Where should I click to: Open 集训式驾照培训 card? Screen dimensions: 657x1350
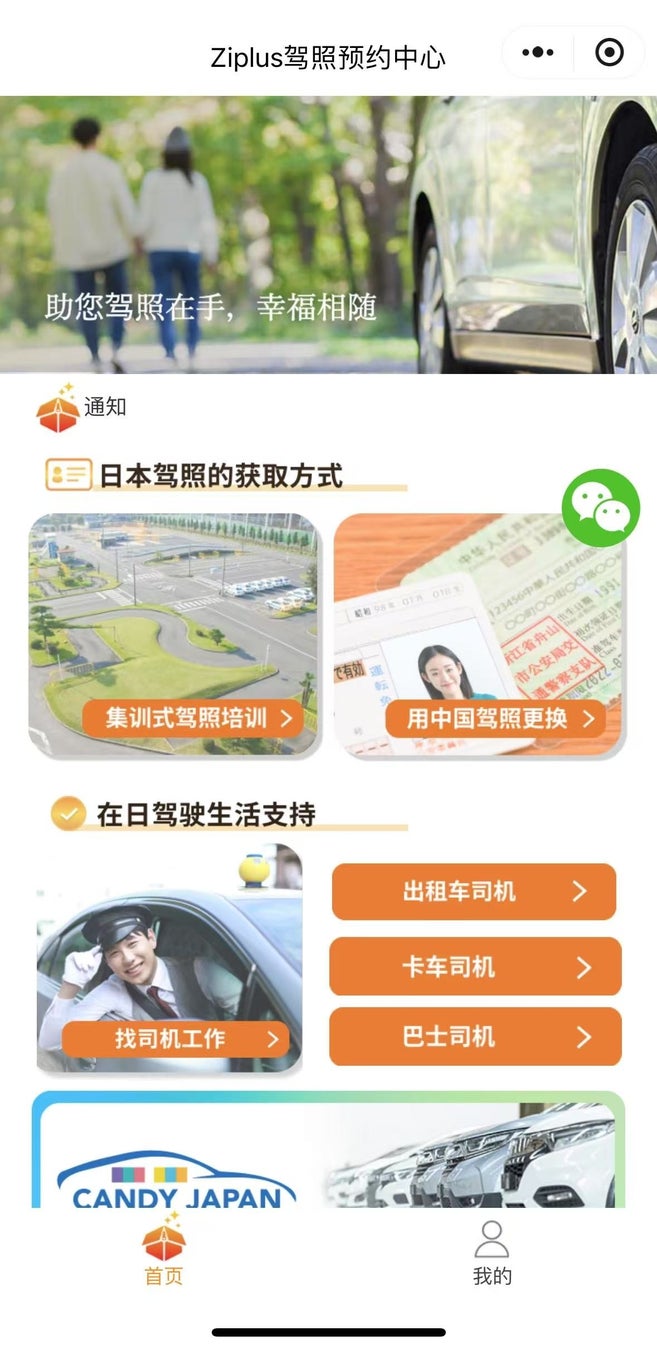point(174,635)
